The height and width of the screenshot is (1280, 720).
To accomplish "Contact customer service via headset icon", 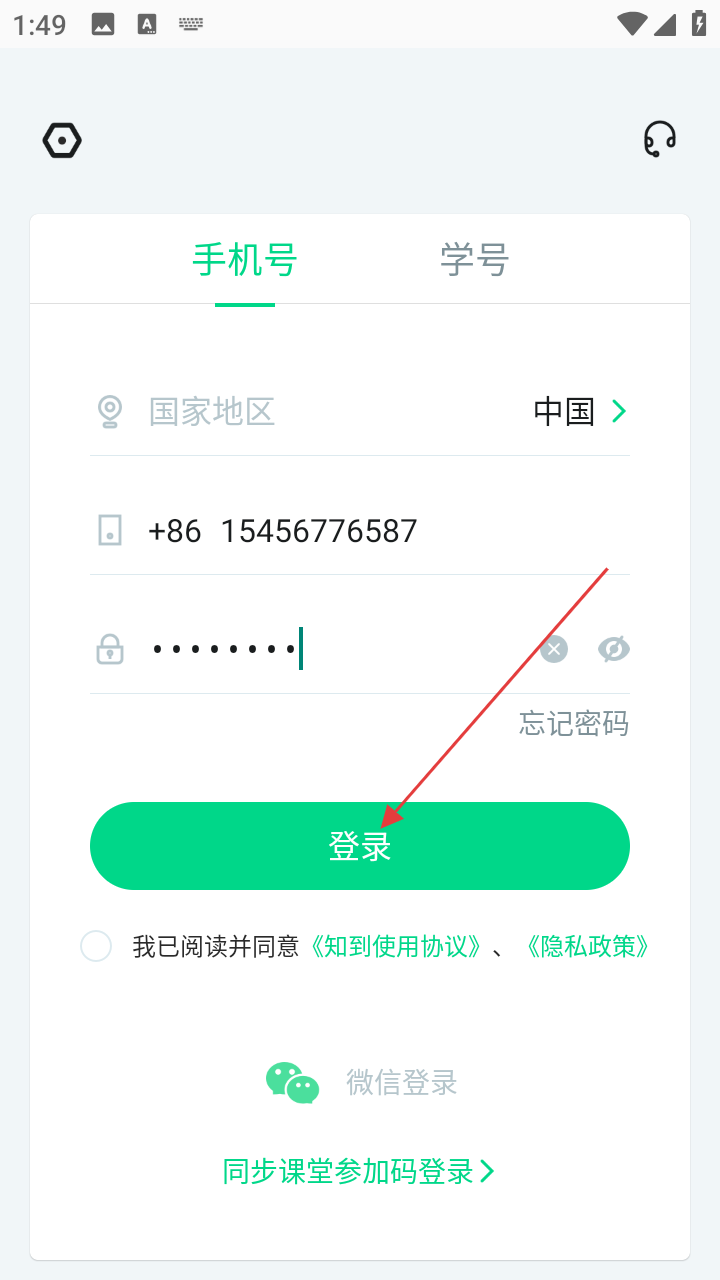I will pos(659,140).
